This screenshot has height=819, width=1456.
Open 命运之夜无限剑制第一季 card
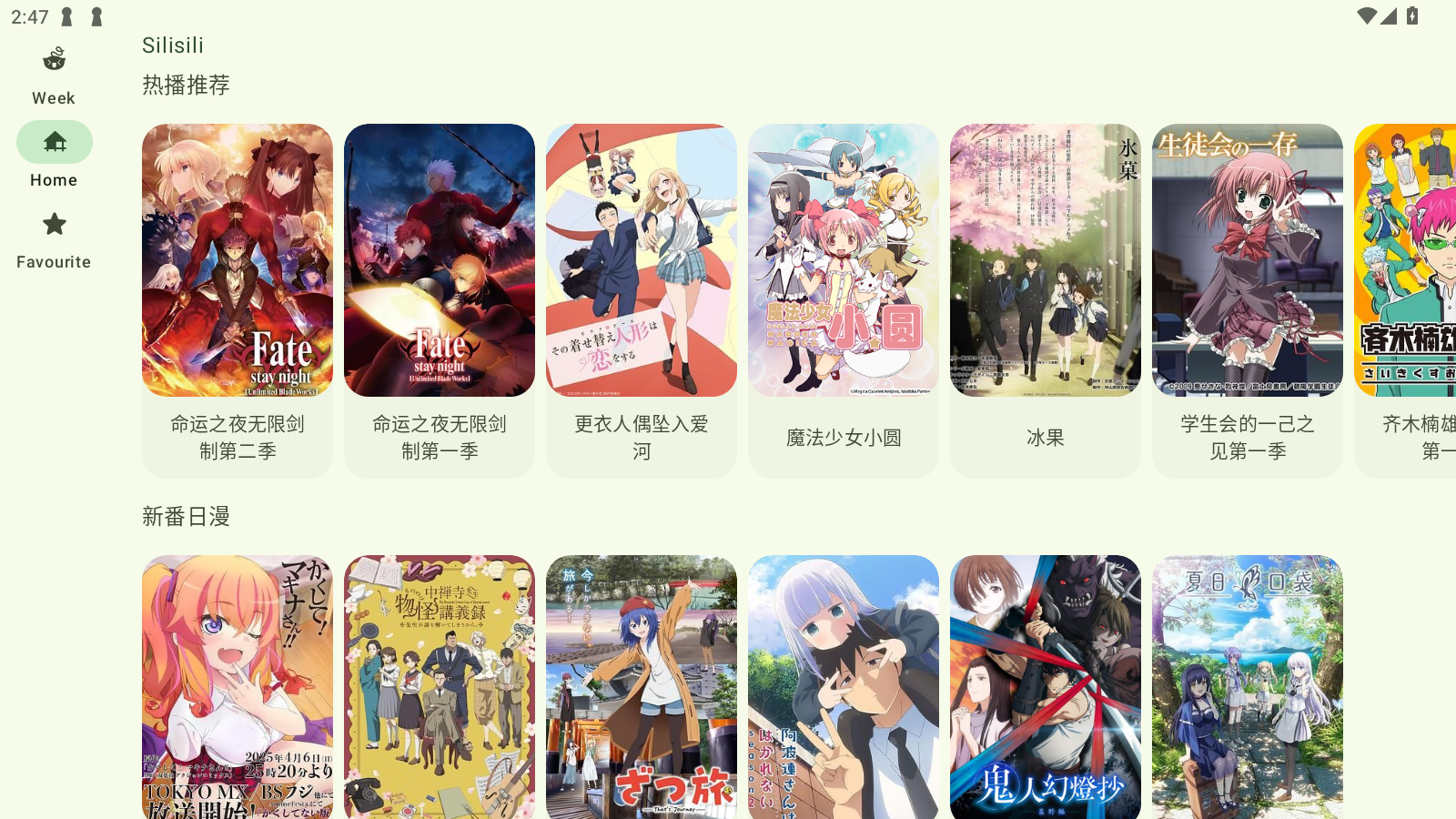coord(440,300)
